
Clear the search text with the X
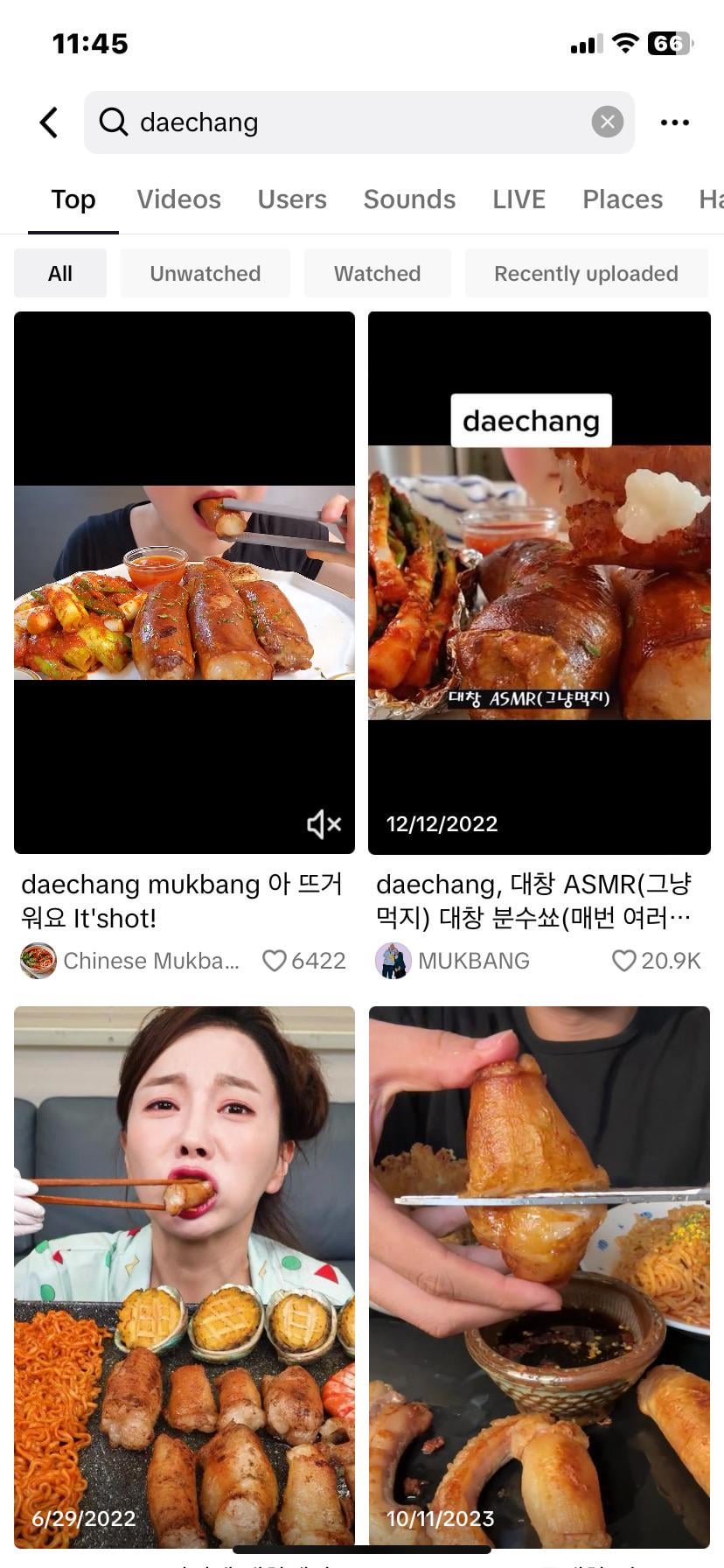tap(608, 122)
